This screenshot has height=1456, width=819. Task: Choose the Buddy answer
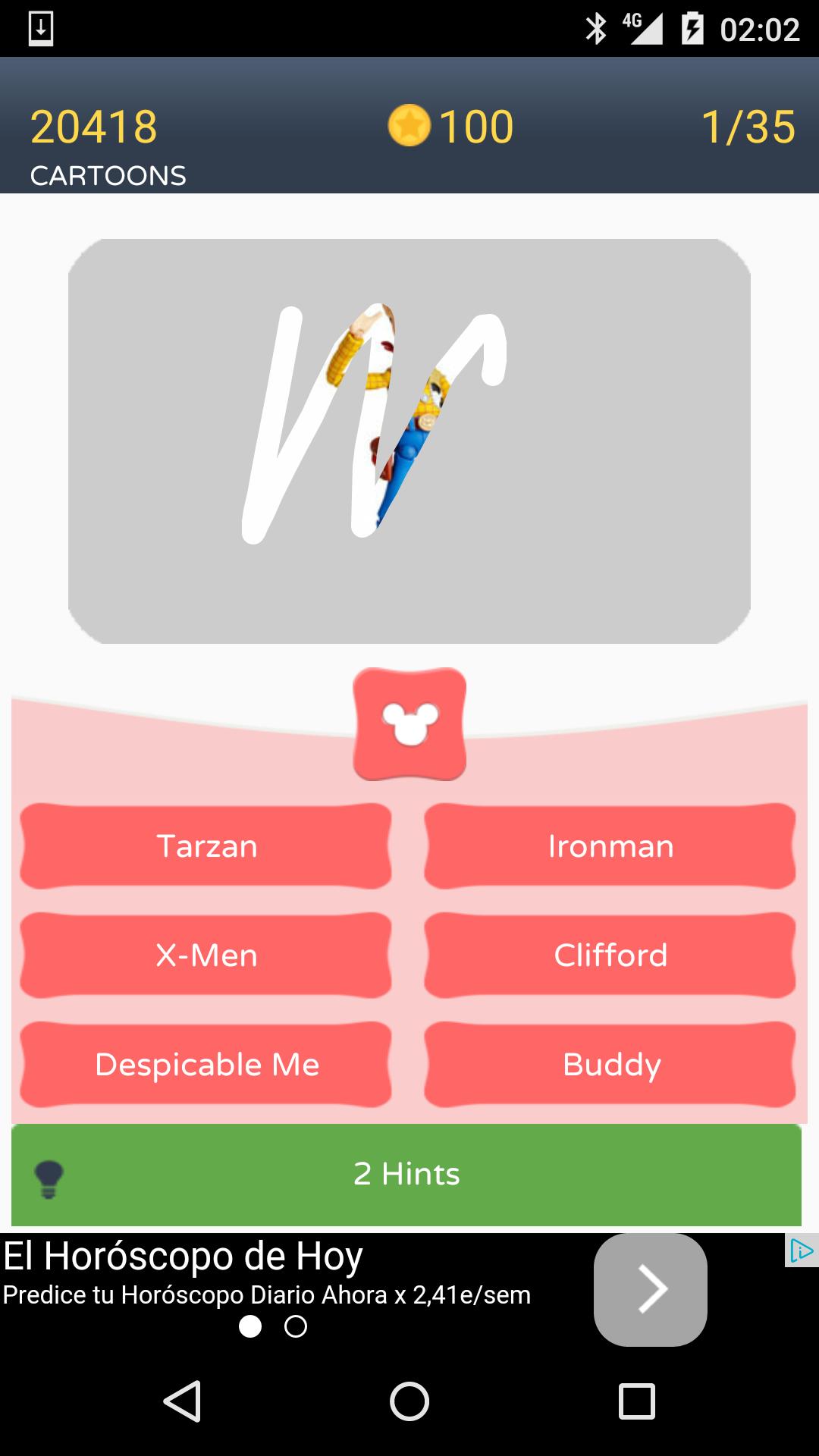coord(610,1065)
